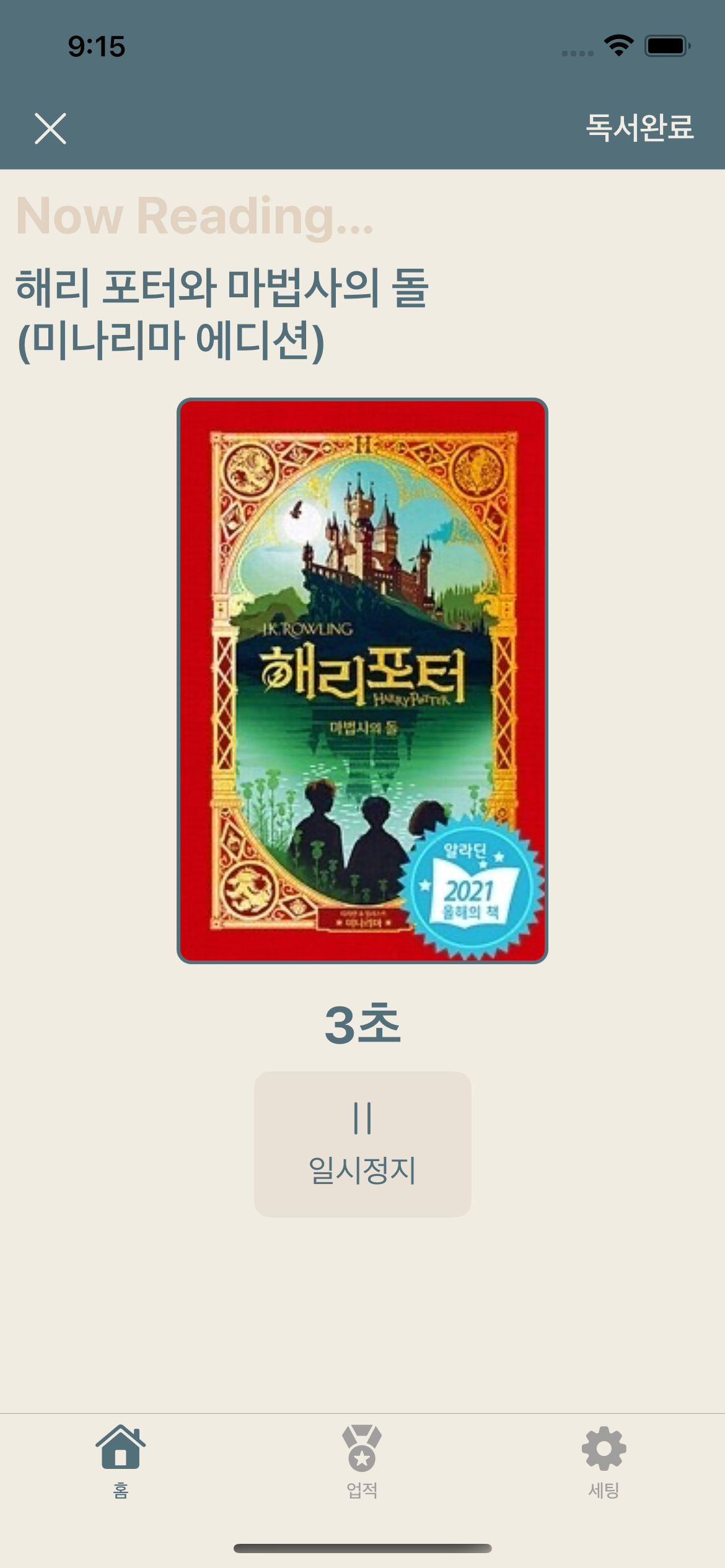Open the 업적 achievements tab
The width and height of the screenshot is (725, 1568).
tap(362, 1461)
